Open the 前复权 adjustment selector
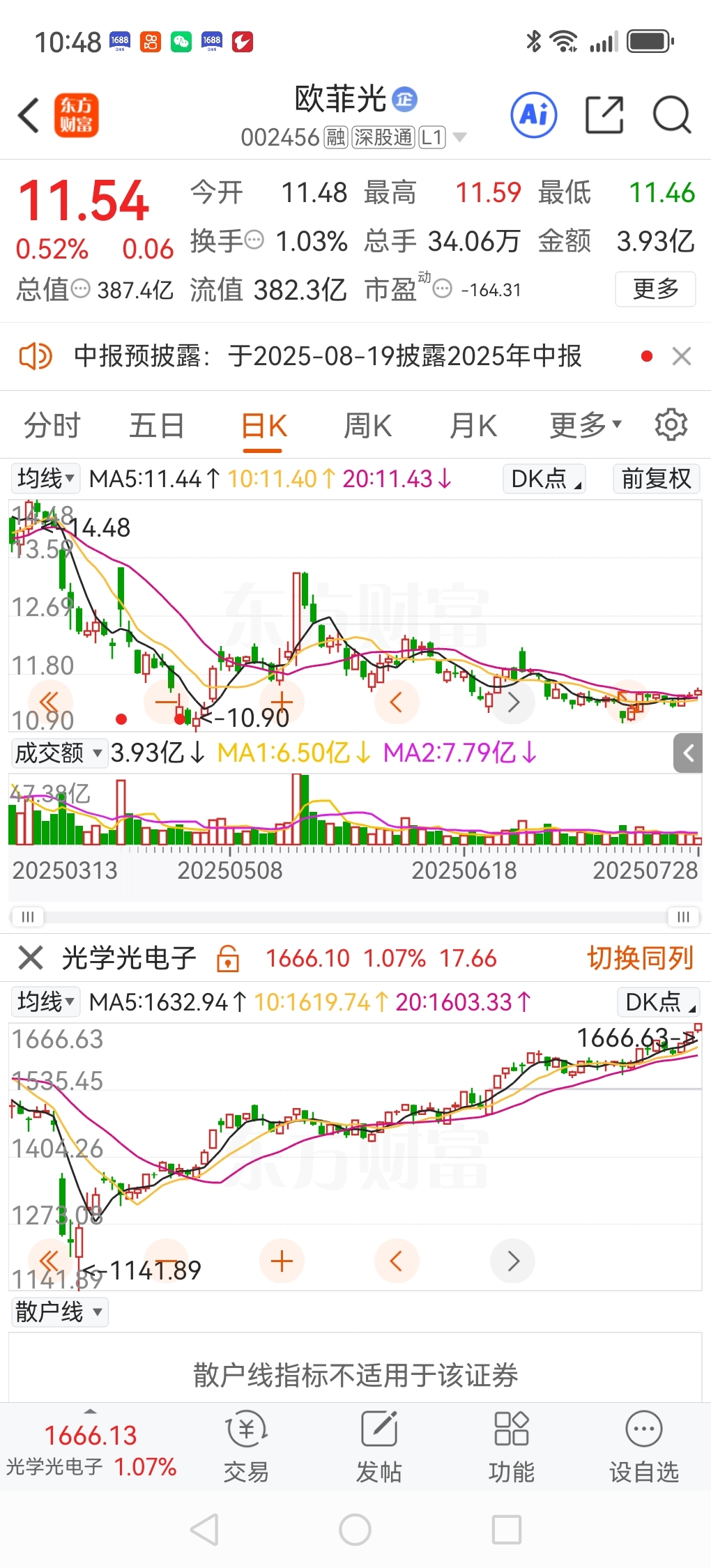711x1568 pixels. coord(656,479)
